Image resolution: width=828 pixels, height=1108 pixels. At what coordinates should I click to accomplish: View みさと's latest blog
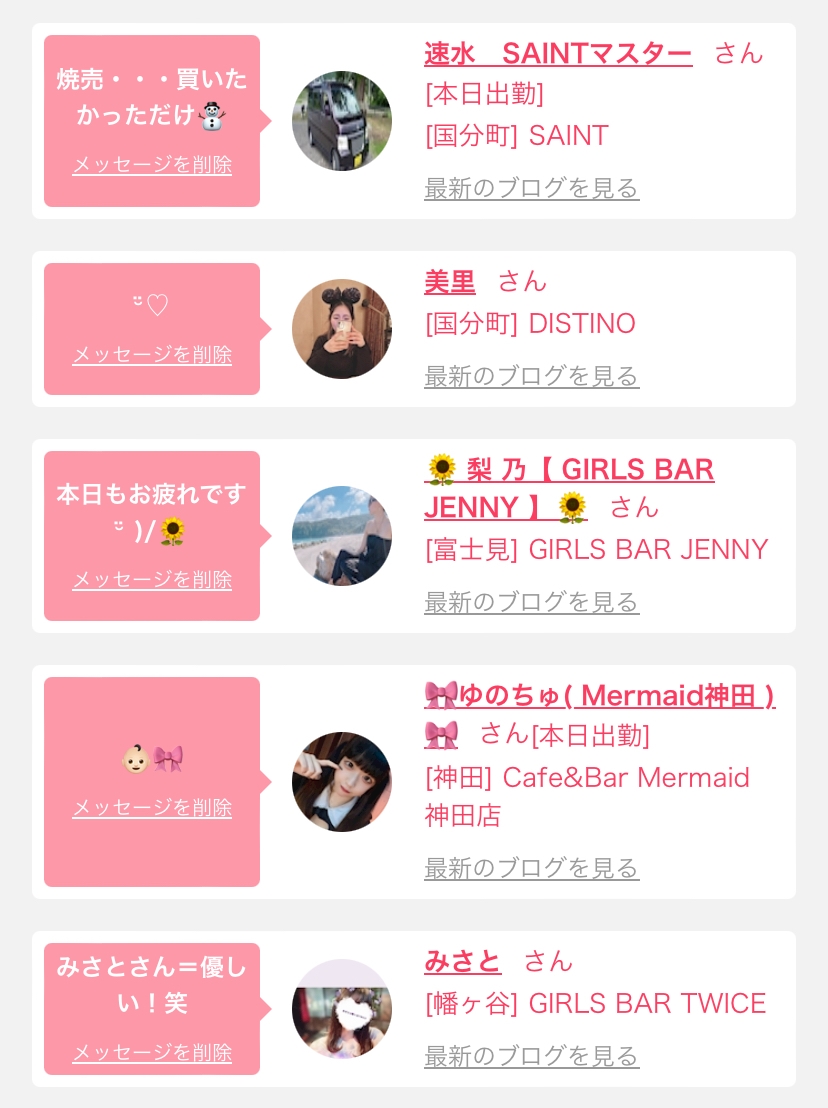tap(531, 1056)
